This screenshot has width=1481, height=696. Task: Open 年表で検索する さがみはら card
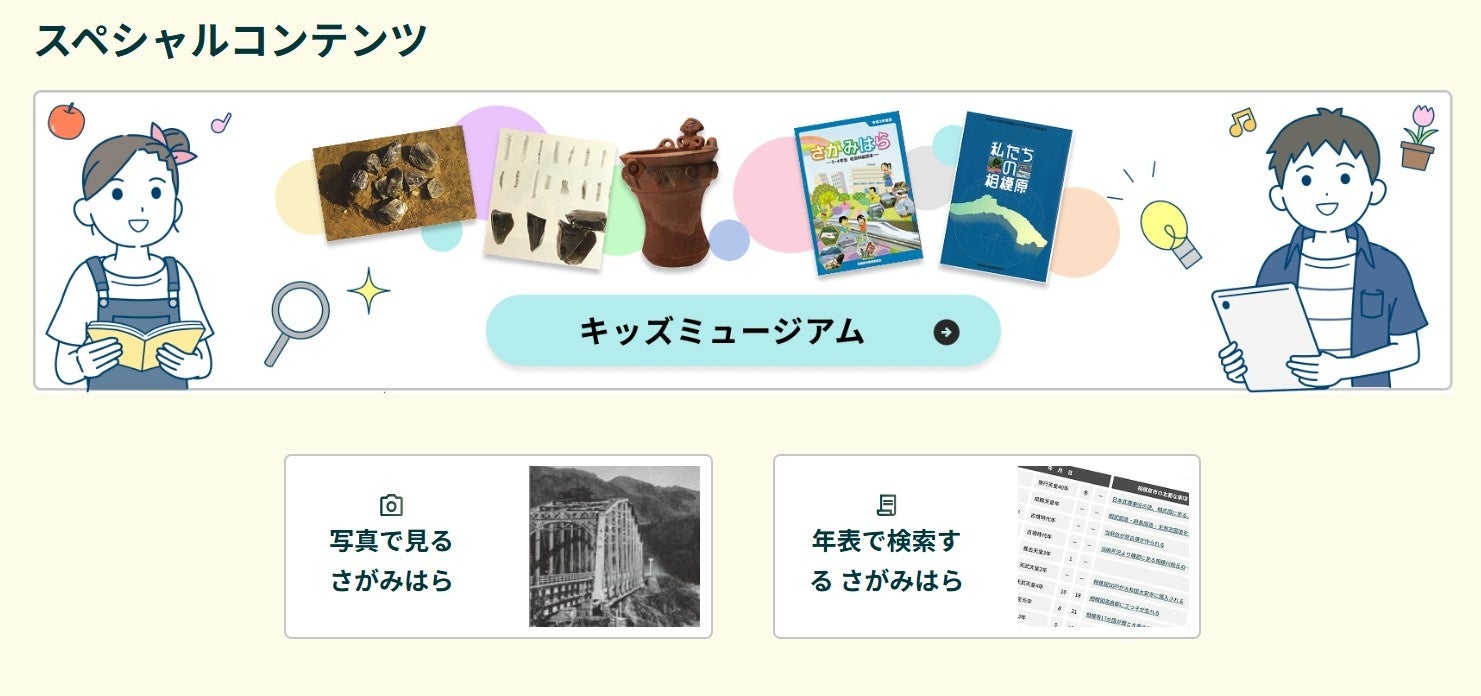point(986,546)
